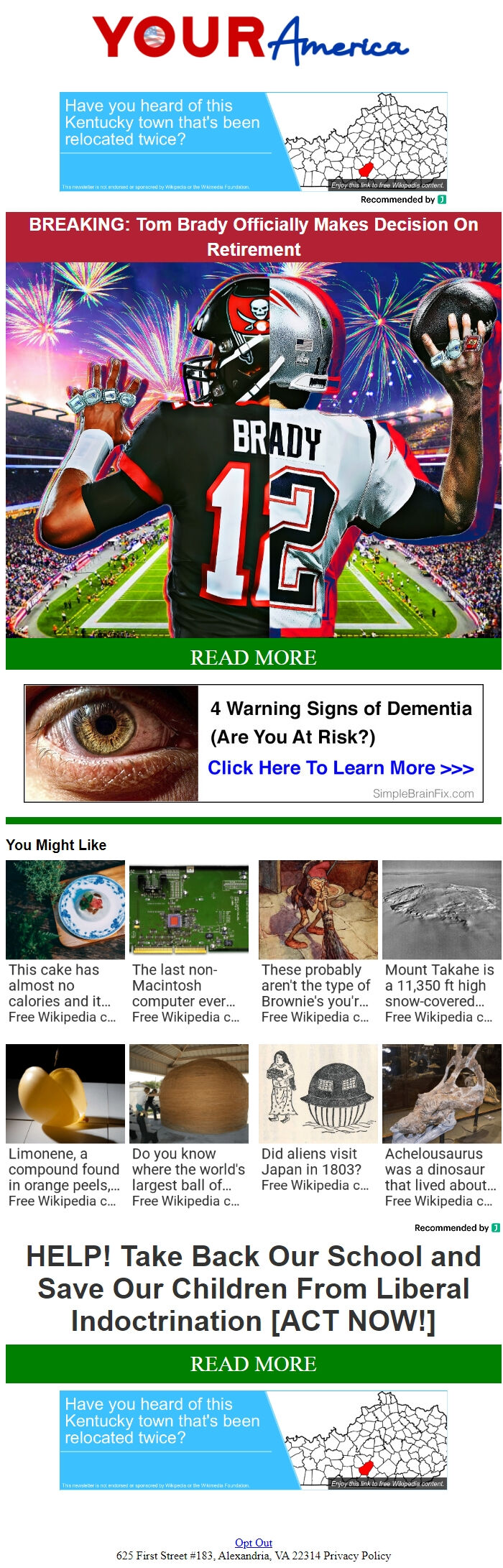The image size is (503, 1568).
Task: Open the Achelousaurus dinosaur article
Action: click(x=441, y=1125)
